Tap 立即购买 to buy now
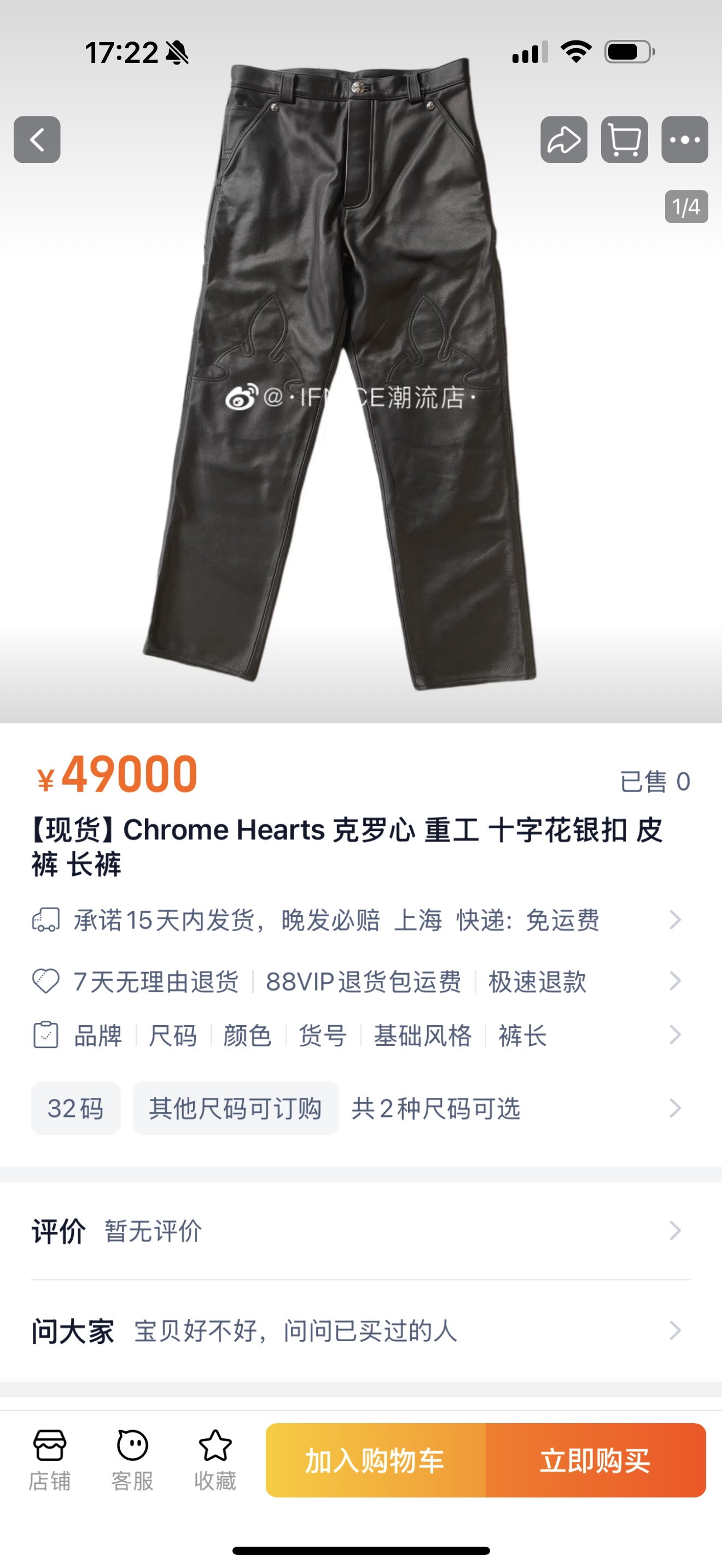Image resolution: width=722 pixels, height=1568 pixels. [x=595, y=1460]
